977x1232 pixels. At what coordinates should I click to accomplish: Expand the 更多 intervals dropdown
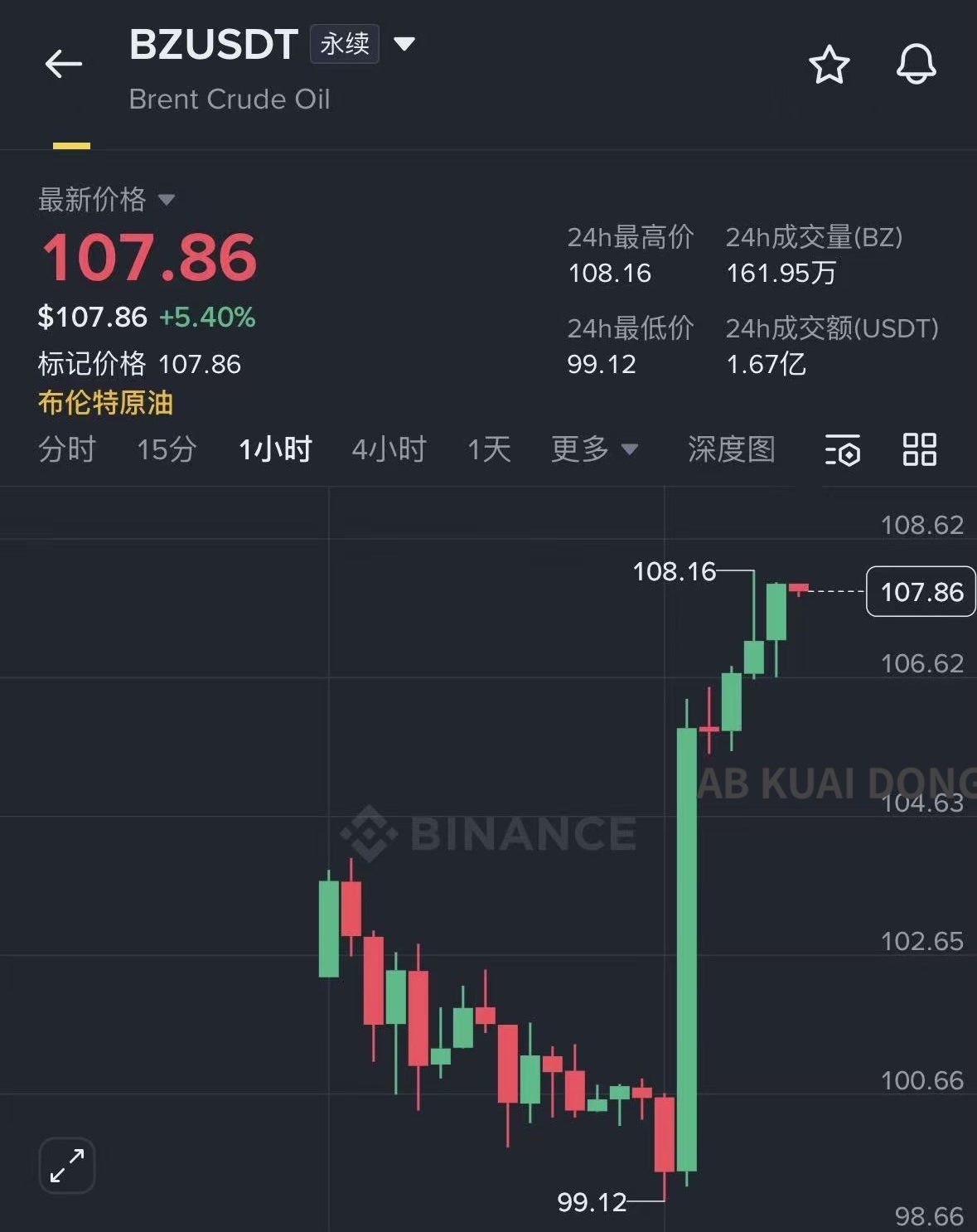594,449
